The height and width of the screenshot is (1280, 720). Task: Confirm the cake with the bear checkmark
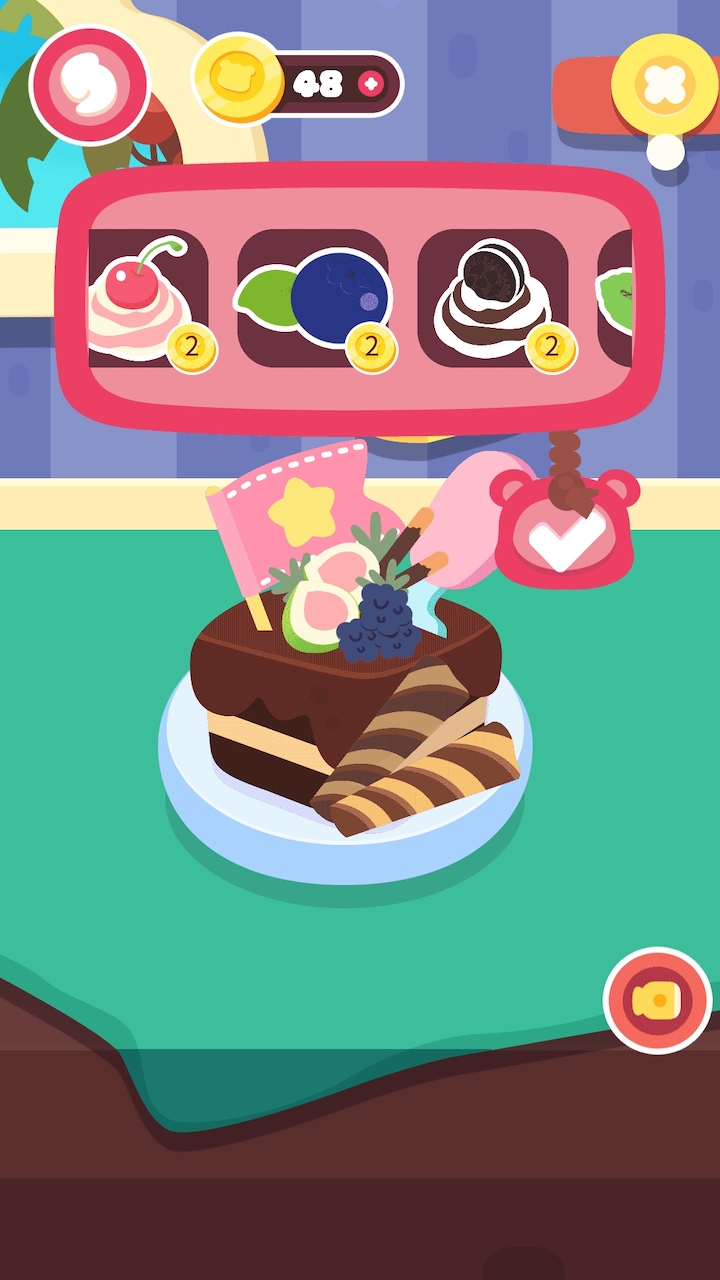click(x=564, y=531)
